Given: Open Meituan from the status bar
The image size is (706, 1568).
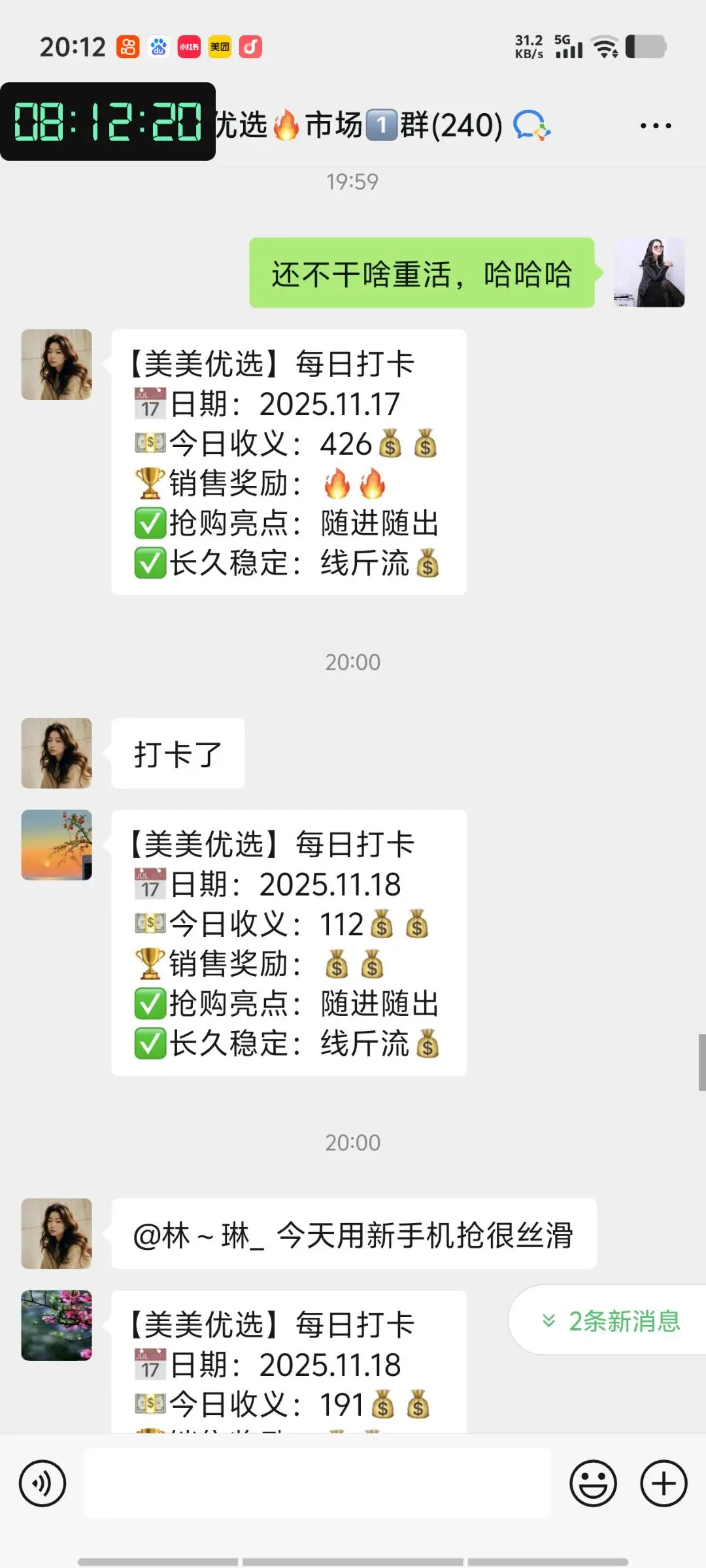Looking at the screenshot, I should point(219,47).
